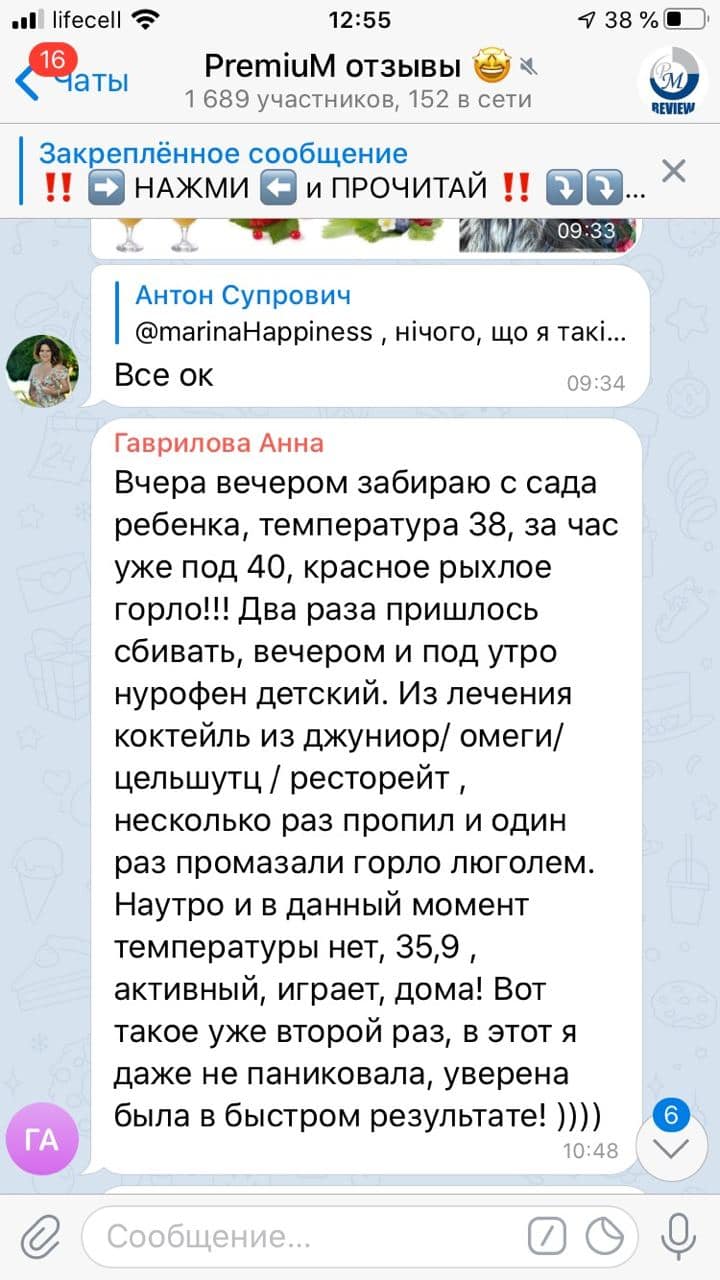The image size is (720, 1280).
Task: Open the sticker panel icon
Action: (x=605, y=1237)
